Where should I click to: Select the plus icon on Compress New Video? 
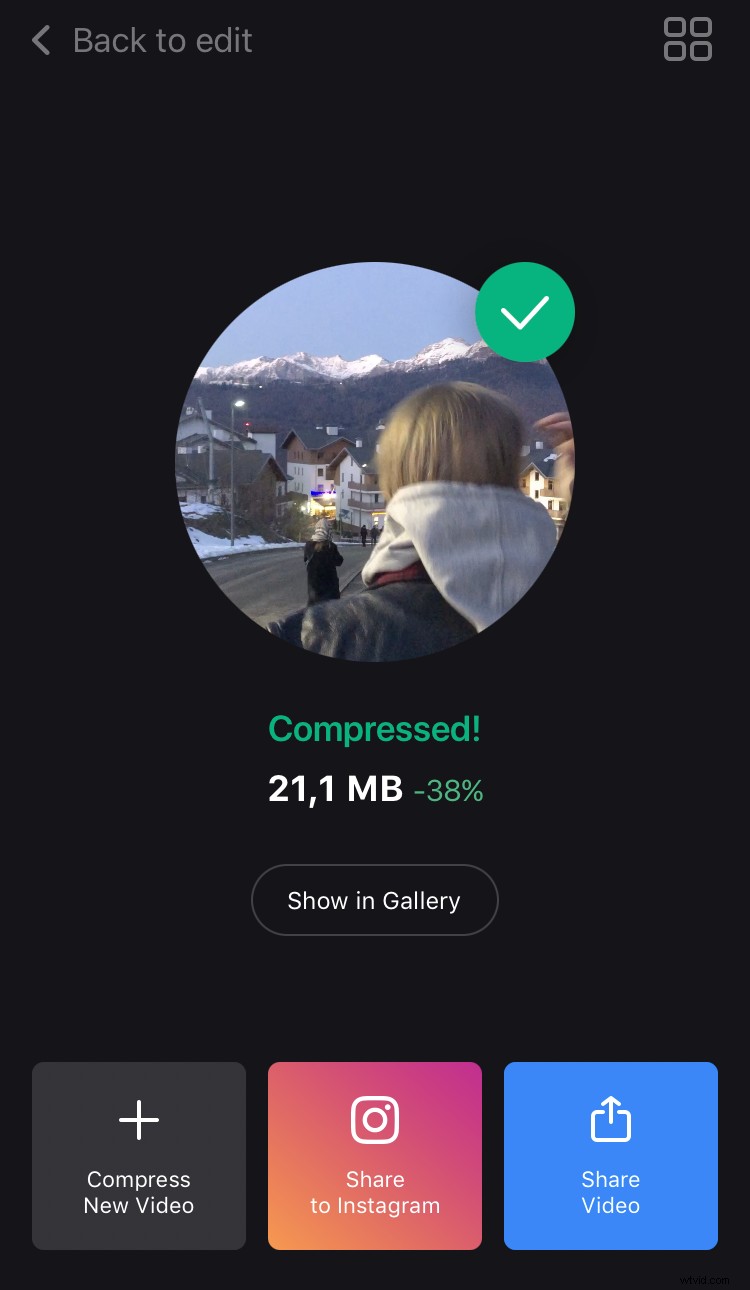138,1120
